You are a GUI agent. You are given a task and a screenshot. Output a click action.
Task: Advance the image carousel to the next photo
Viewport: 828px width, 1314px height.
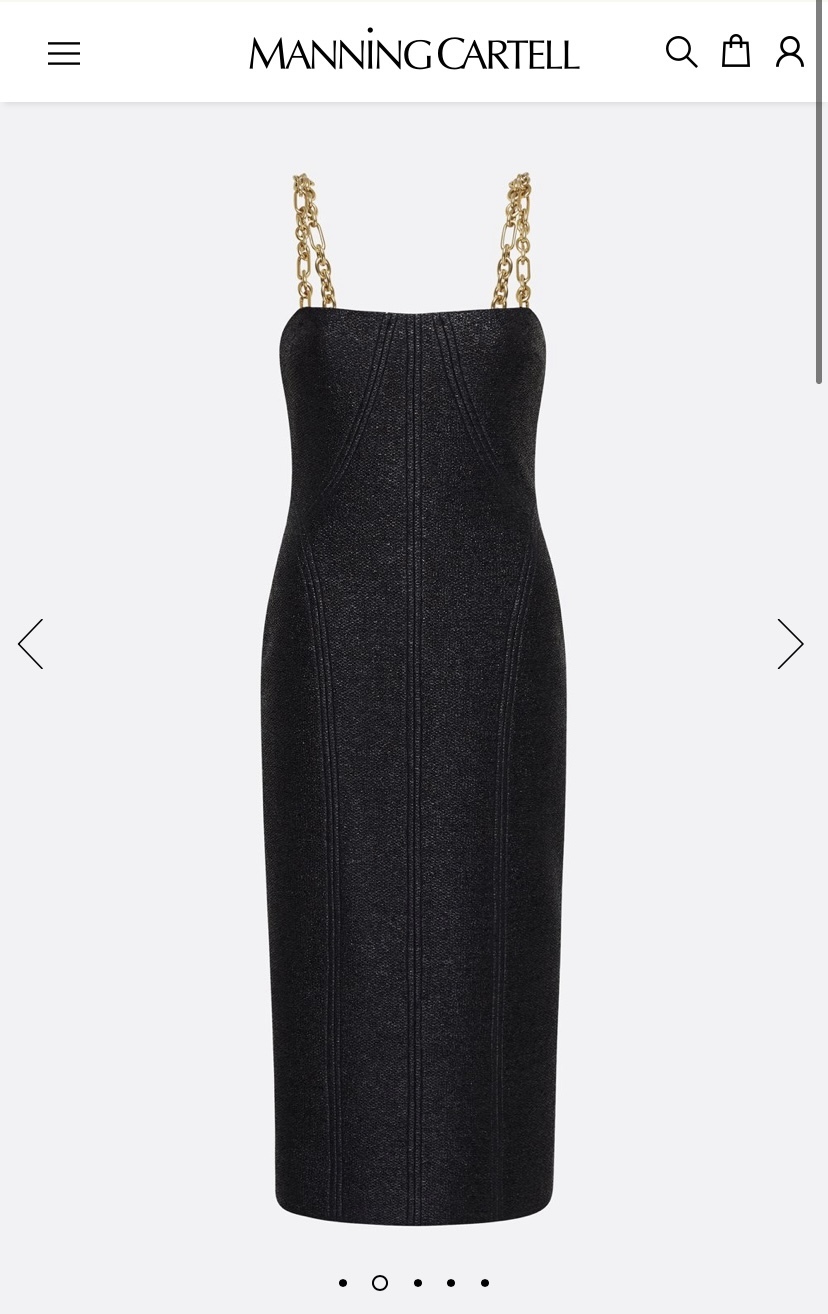pyautogui.click(x=790, y=644)
